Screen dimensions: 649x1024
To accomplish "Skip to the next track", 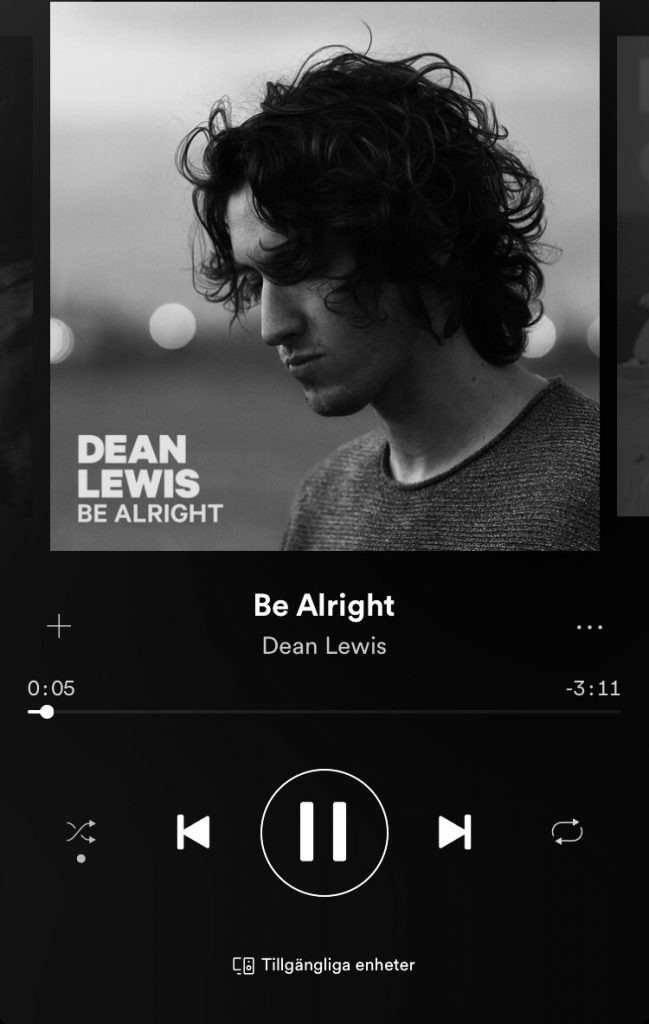I will pos(455,832).
